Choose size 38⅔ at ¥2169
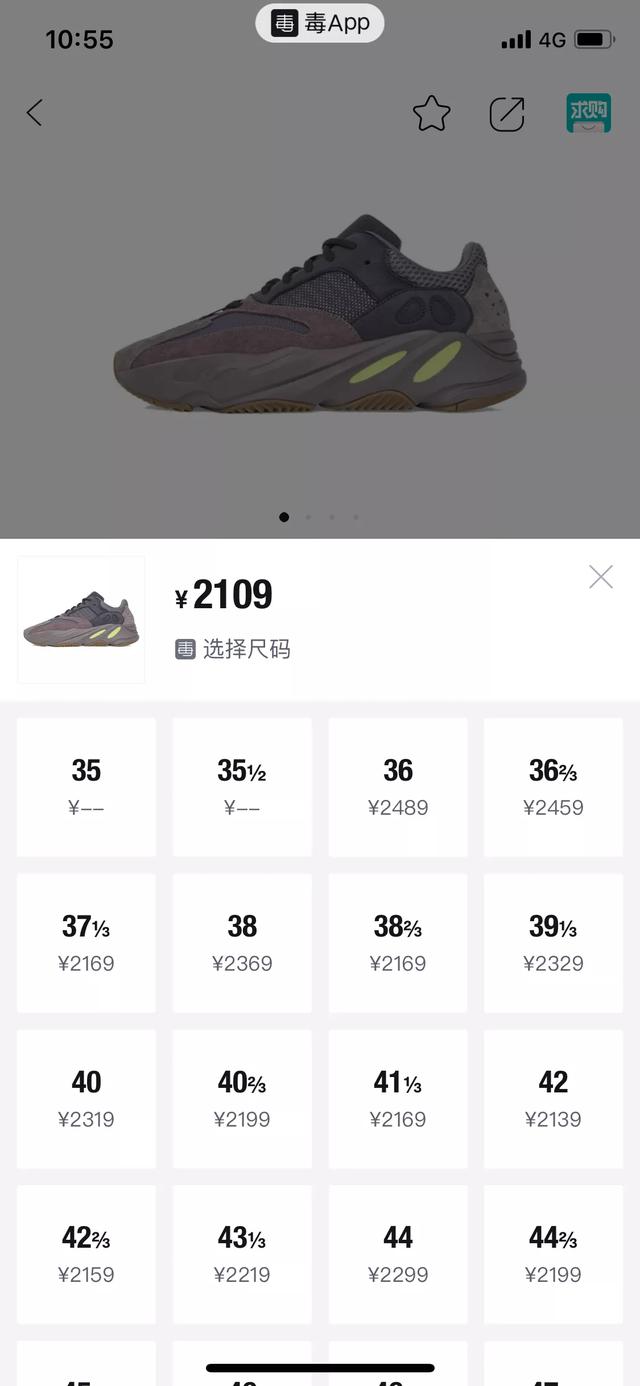Image resolution: width=640 pixels, height=1386 pixels. (398, 943)
